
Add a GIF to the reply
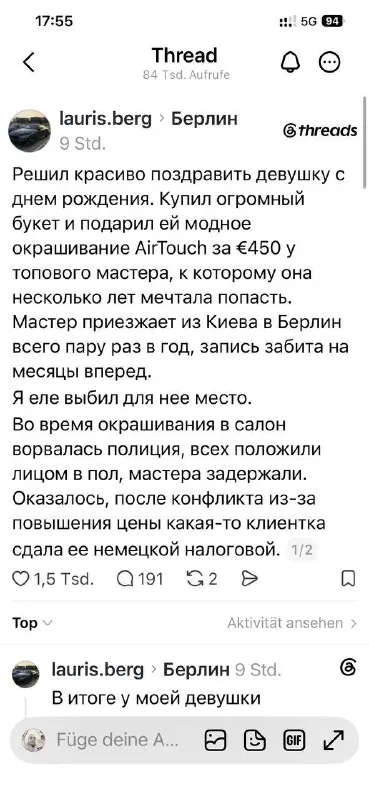[293, 740]
